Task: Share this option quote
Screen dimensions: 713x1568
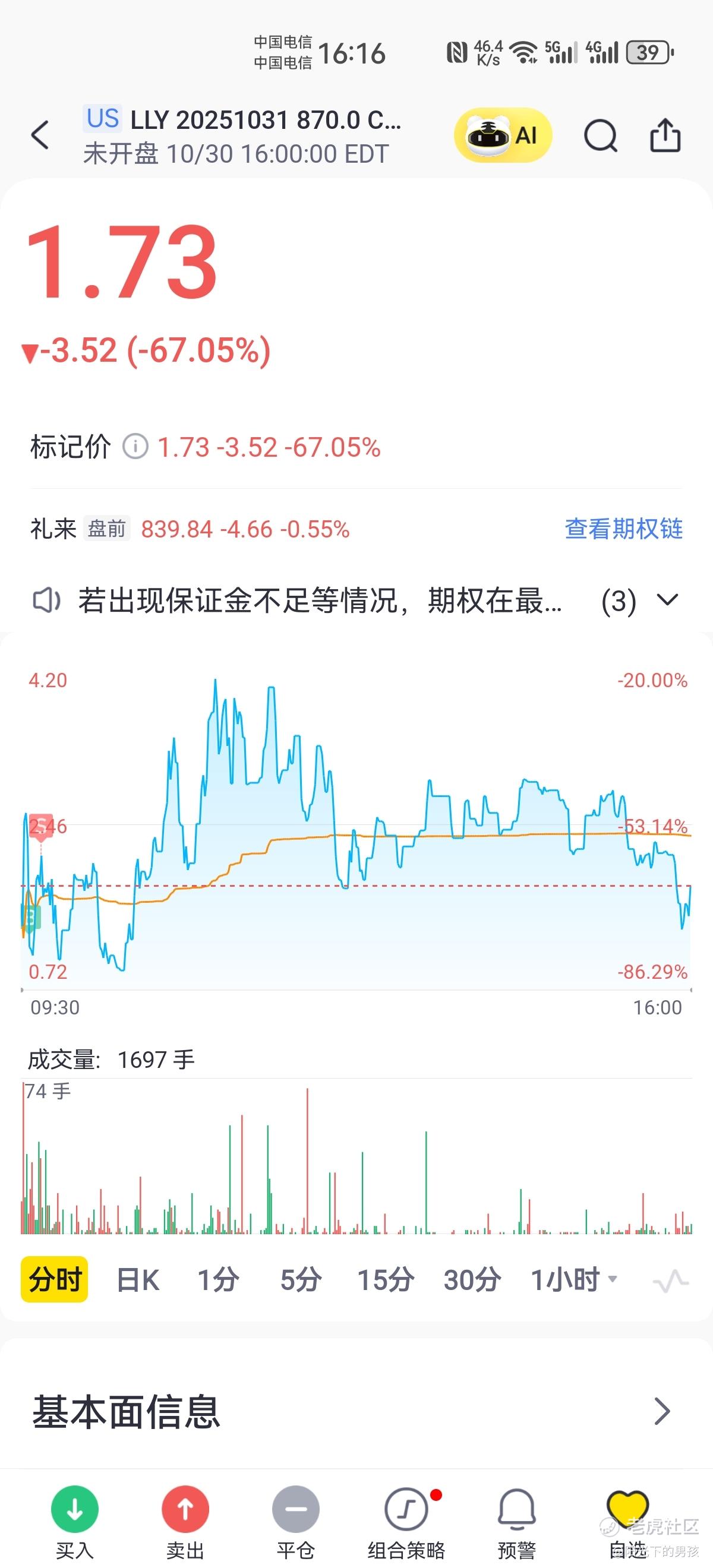Action: pos(665,135)
